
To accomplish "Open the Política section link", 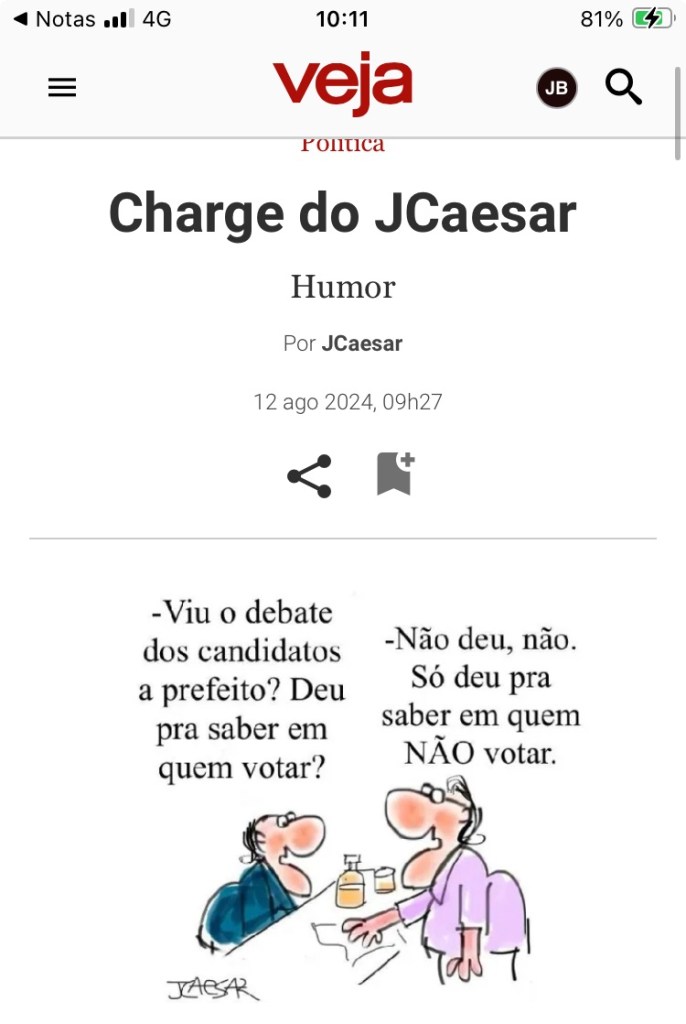I will [342, 144].
